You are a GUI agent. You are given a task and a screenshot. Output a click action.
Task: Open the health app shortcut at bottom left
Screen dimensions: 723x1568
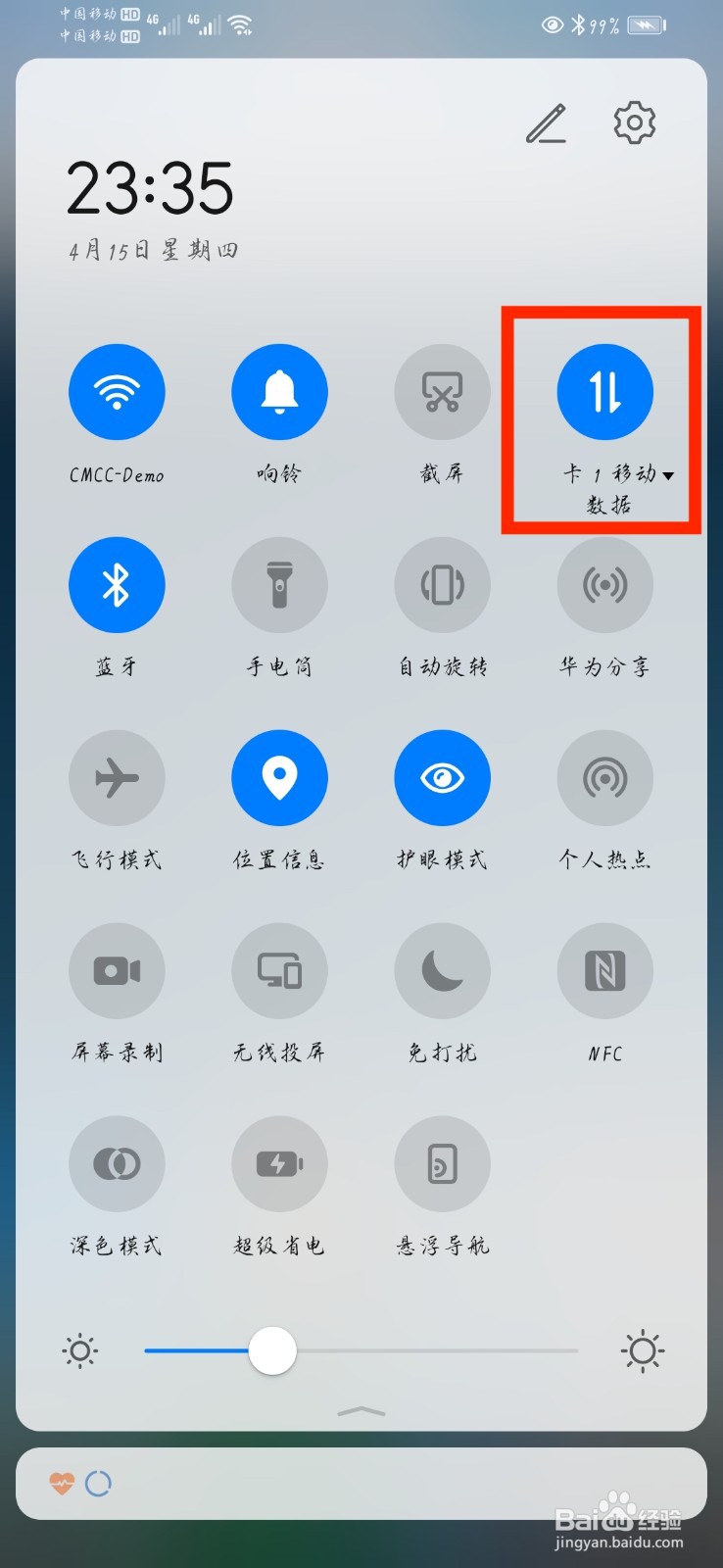click(62, 1484)
